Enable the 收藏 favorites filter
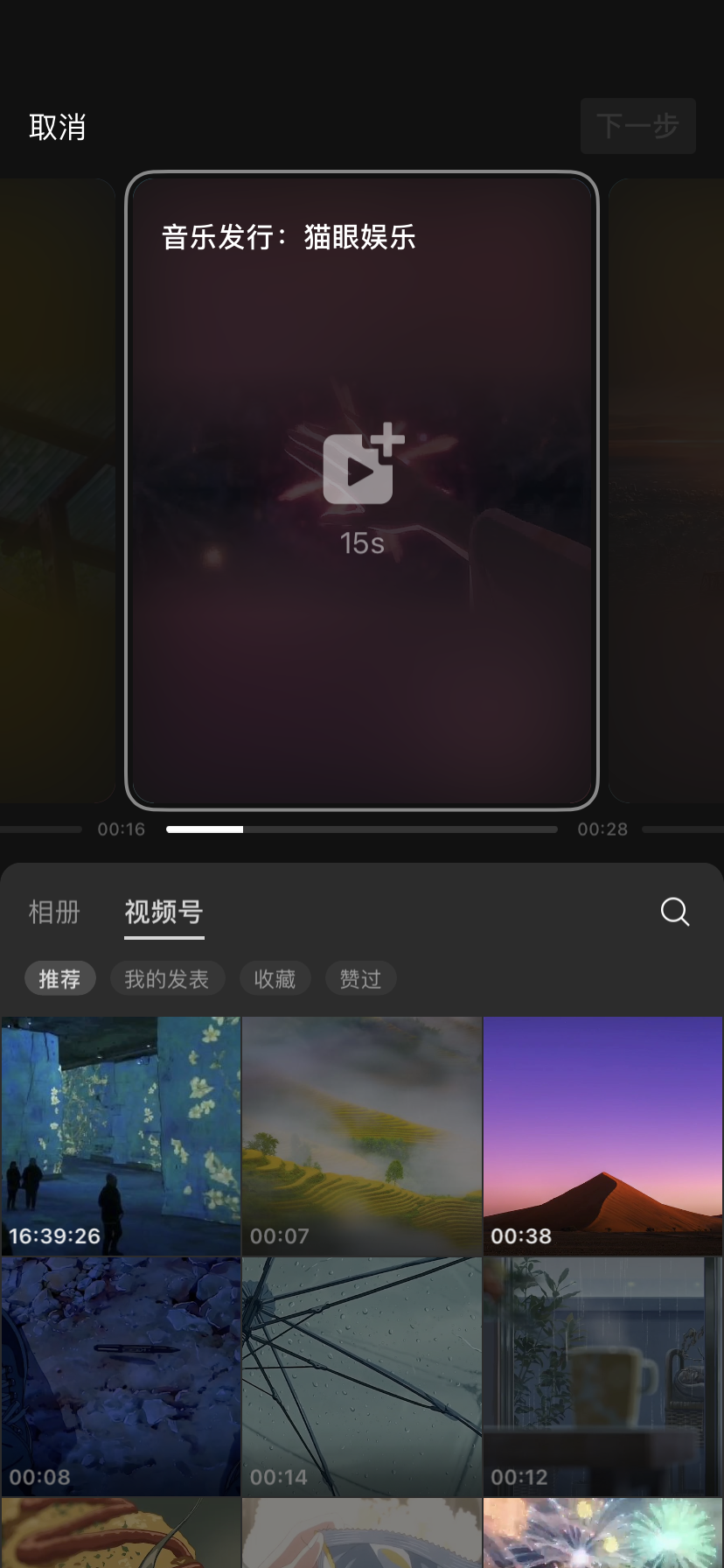The height and width of the screenshot is (1568, 724). click(x=275, y=977)
